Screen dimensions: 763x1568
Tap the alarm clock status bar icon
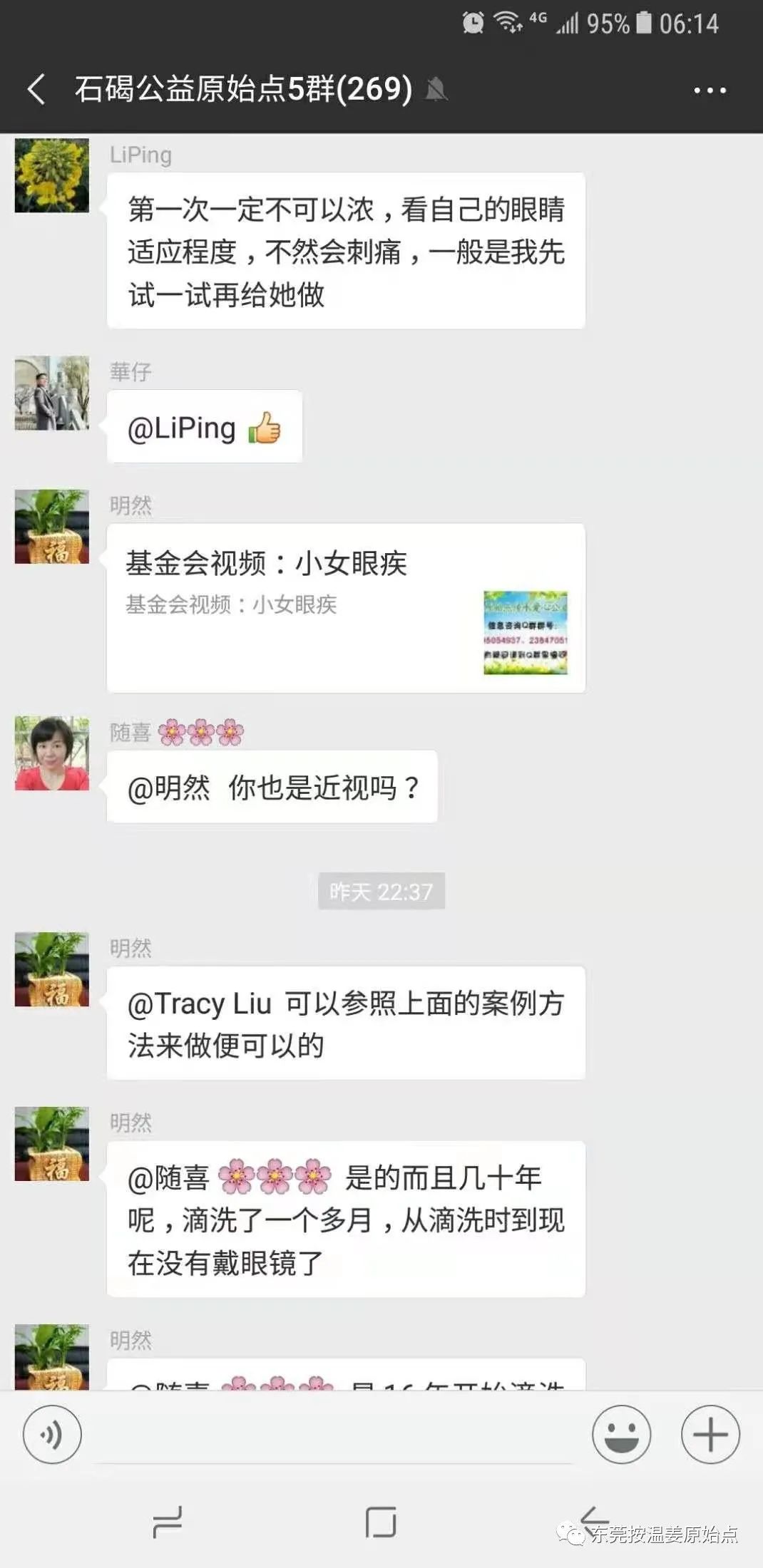point(473,24)
